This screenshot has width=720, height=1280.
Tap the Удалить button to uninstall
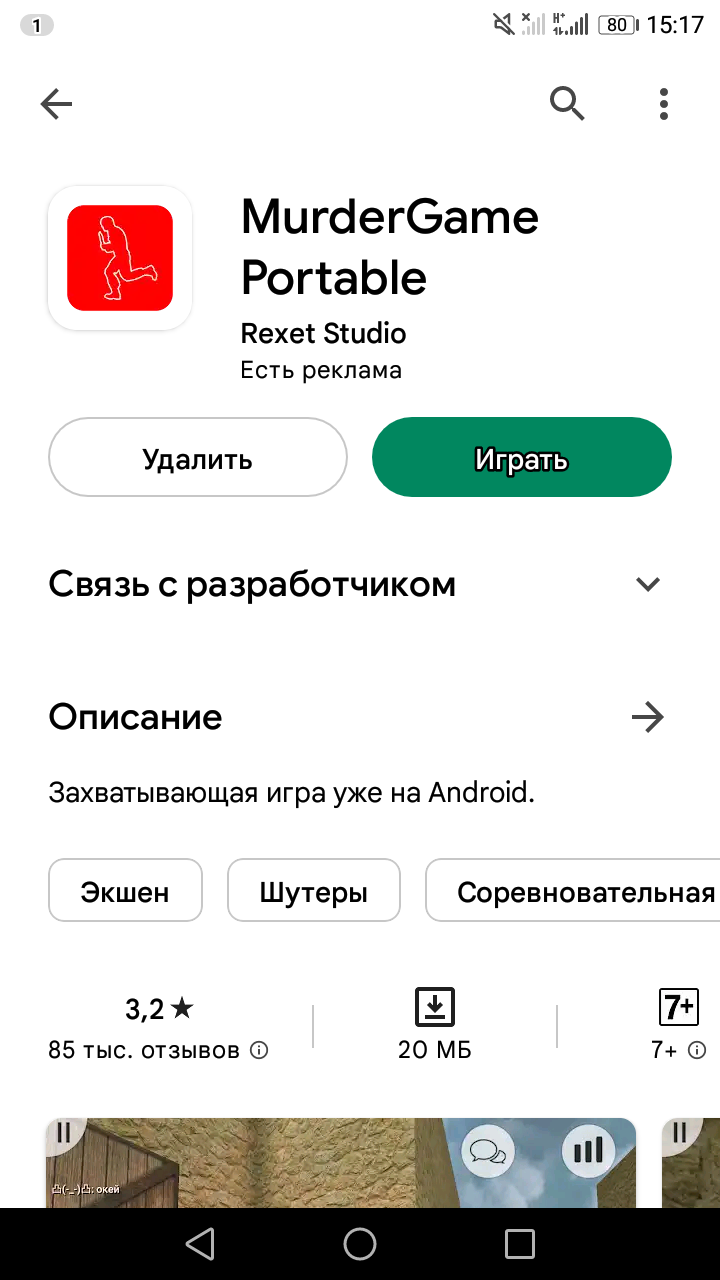point(197,458)
